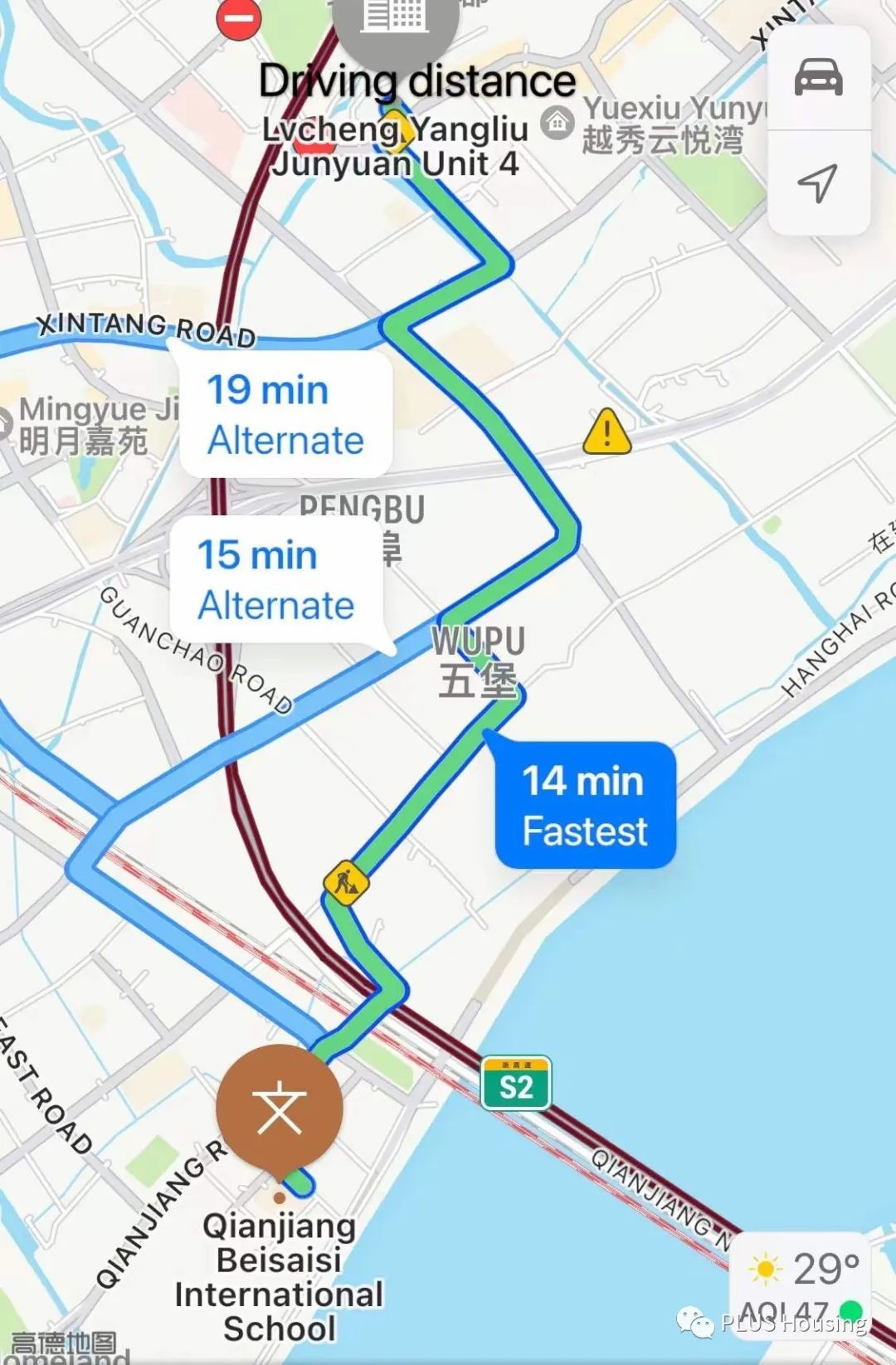This screenshot has height=1365, width=896.
Task: Open the red road closure marker
Action: [239, 18]
